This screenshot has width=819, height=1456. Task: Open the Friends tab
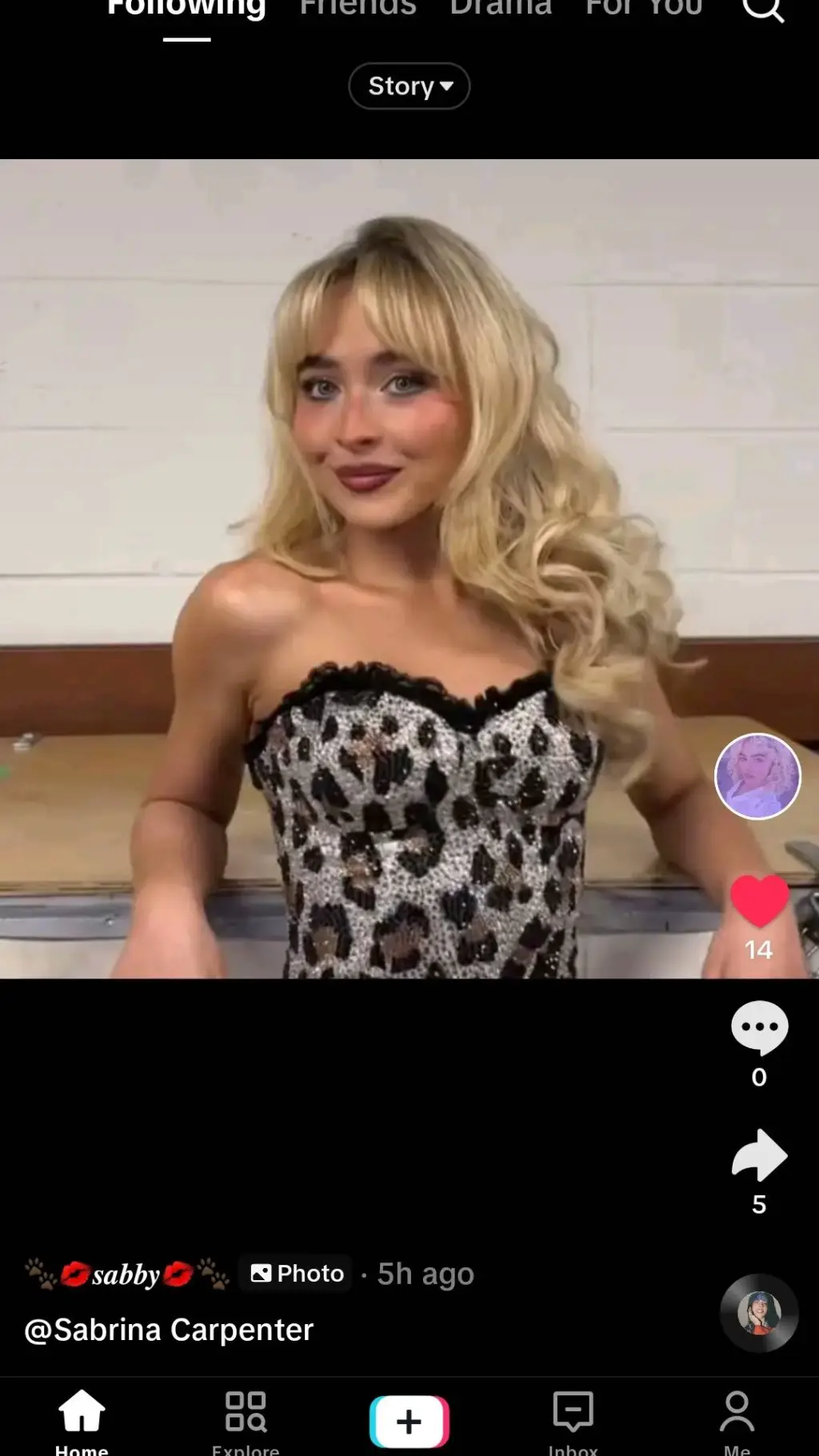tap(358, 8)
